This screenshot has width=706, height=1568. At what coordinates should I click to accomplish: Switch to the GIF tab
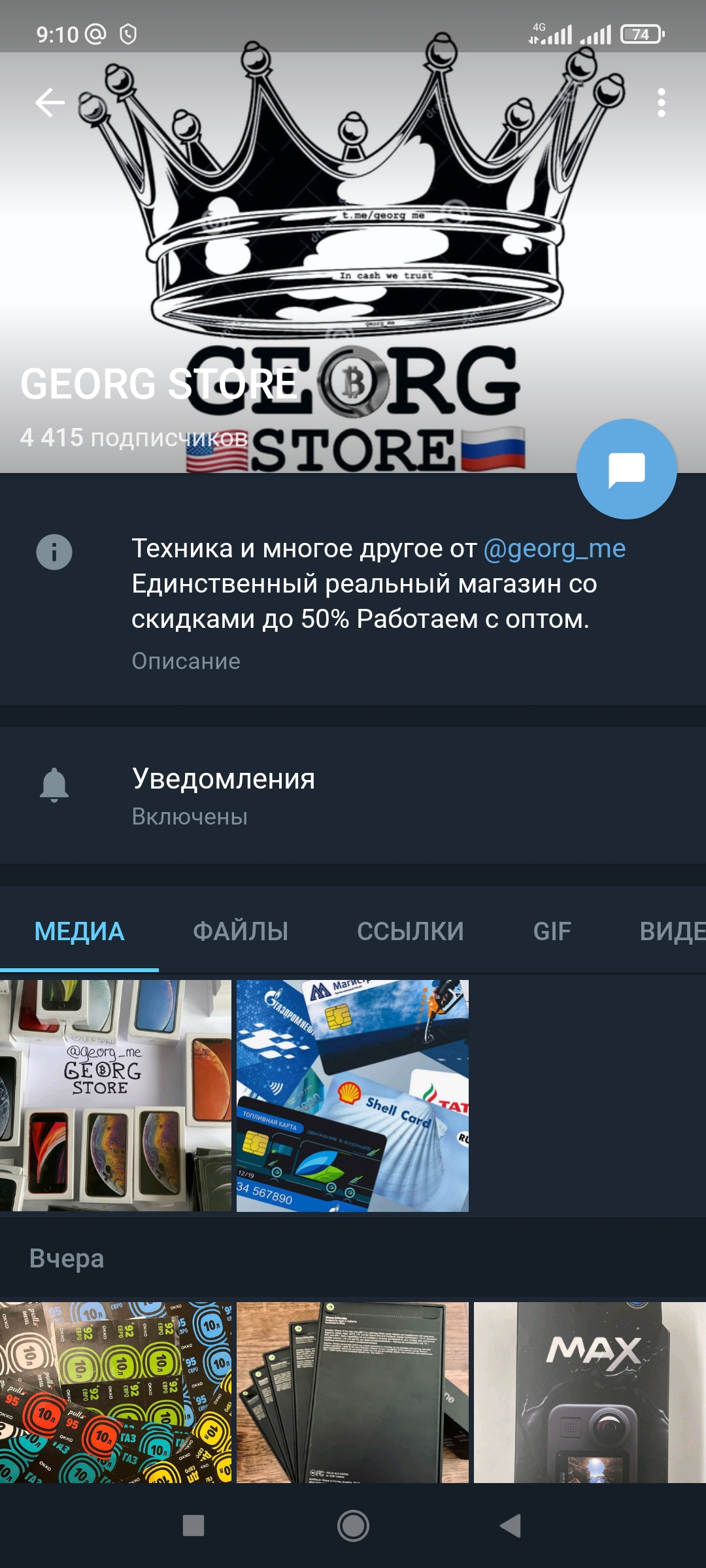(552, 931)
